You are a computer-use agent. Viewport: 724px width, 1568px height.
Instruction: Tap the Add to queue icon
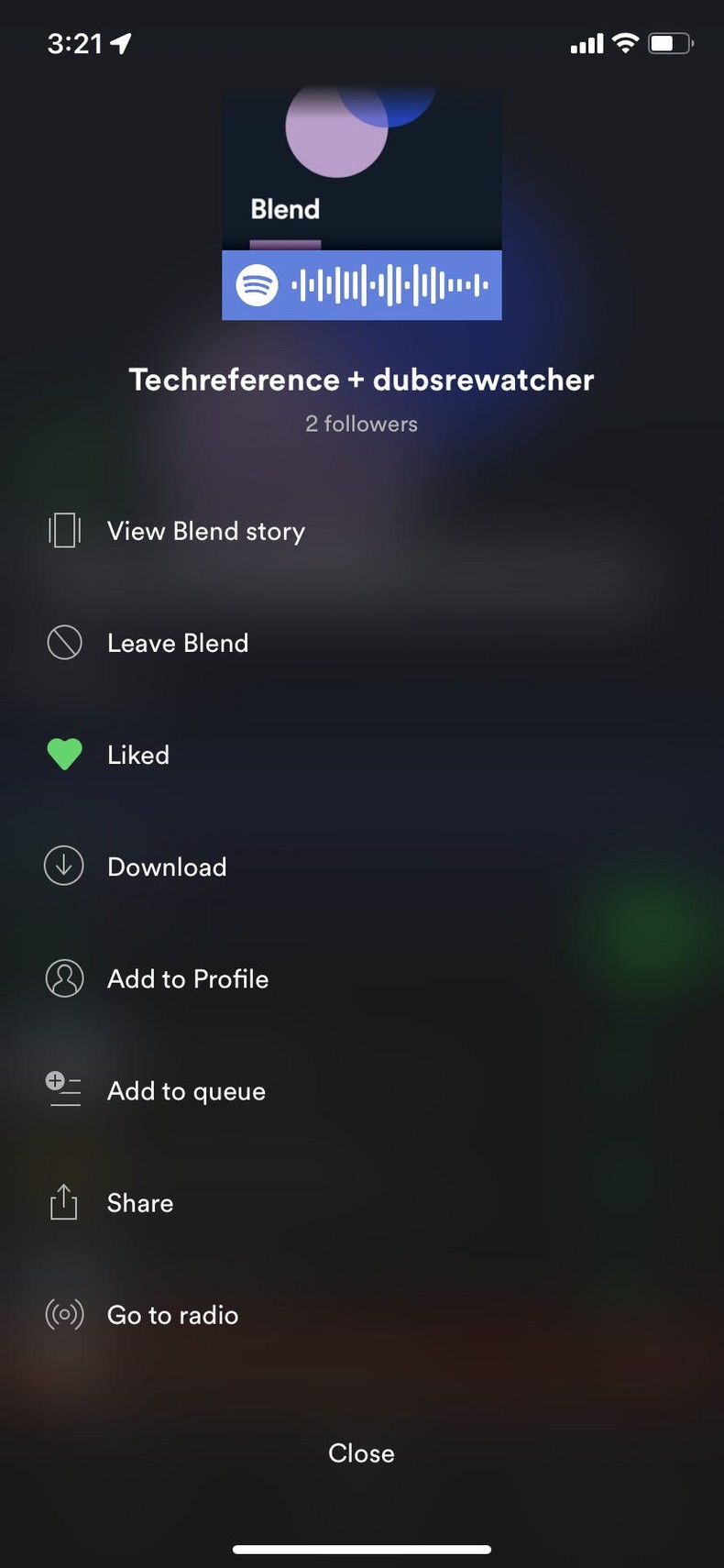pos(63,1089)
